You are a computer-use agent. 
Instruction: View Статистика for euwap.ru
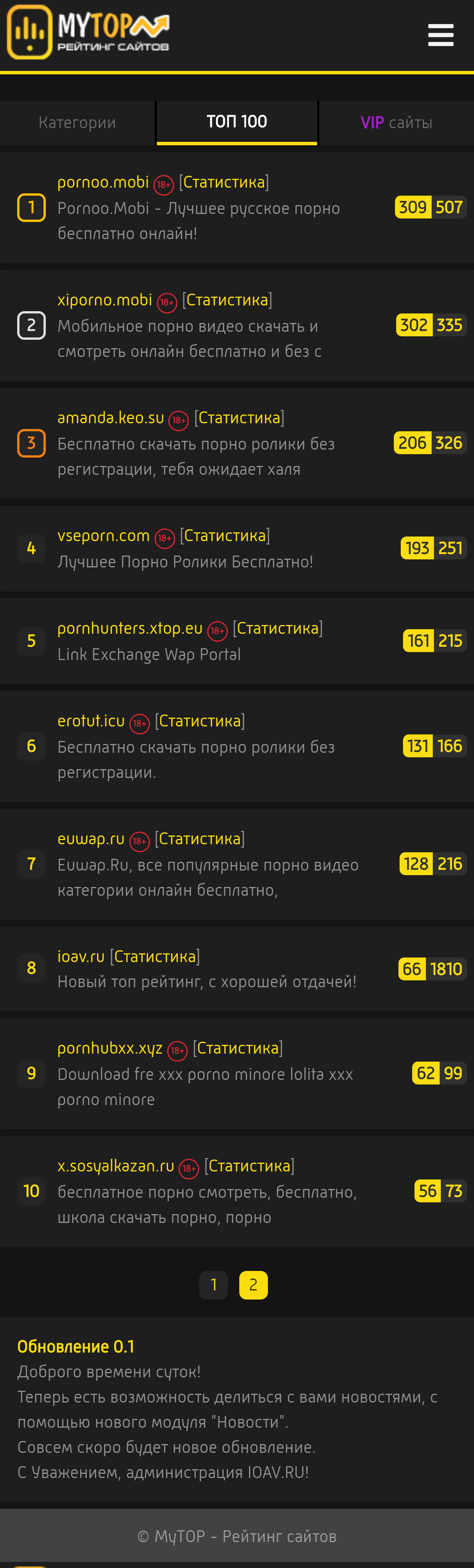point(200,839)
